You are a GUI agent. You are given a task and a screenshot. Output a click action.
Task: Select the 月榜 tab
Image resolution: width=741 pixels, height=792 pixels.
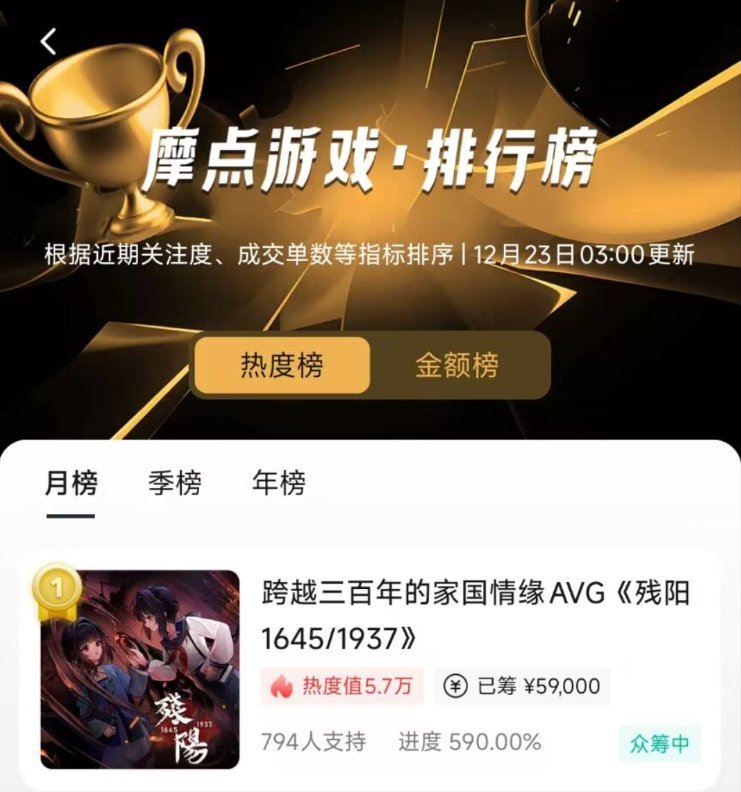coord(71,484)
